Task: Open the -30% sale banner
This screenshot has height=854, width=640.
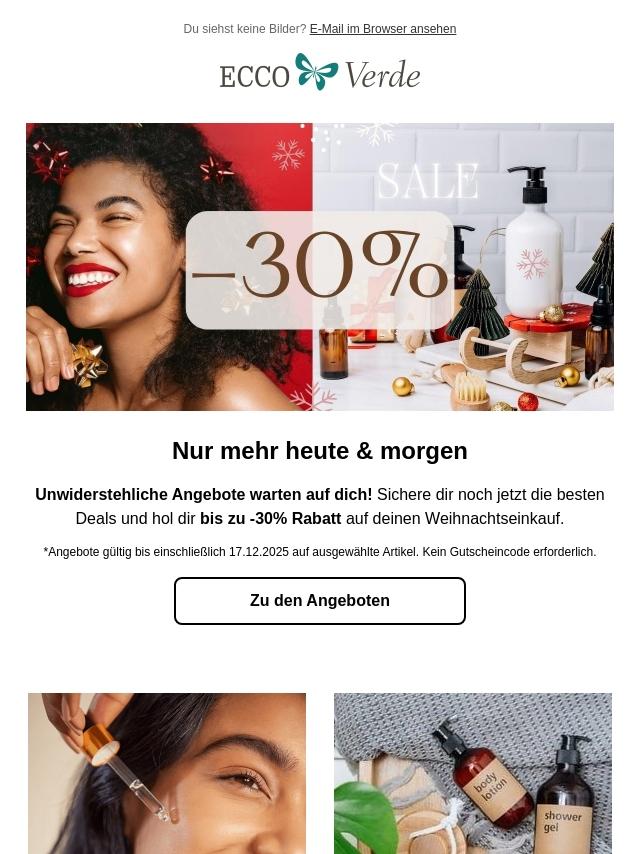Action: pos(320,267)
